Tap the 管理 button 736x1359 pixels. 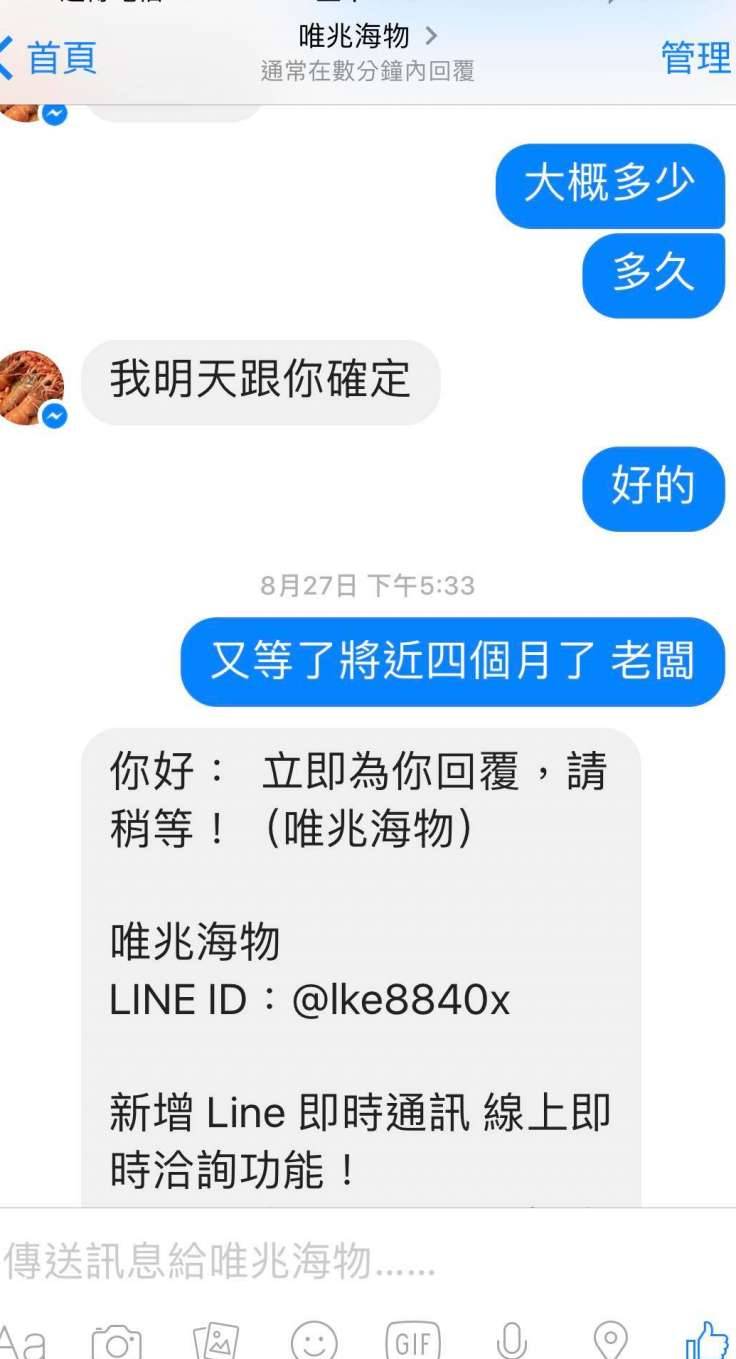tap(696, 58)
